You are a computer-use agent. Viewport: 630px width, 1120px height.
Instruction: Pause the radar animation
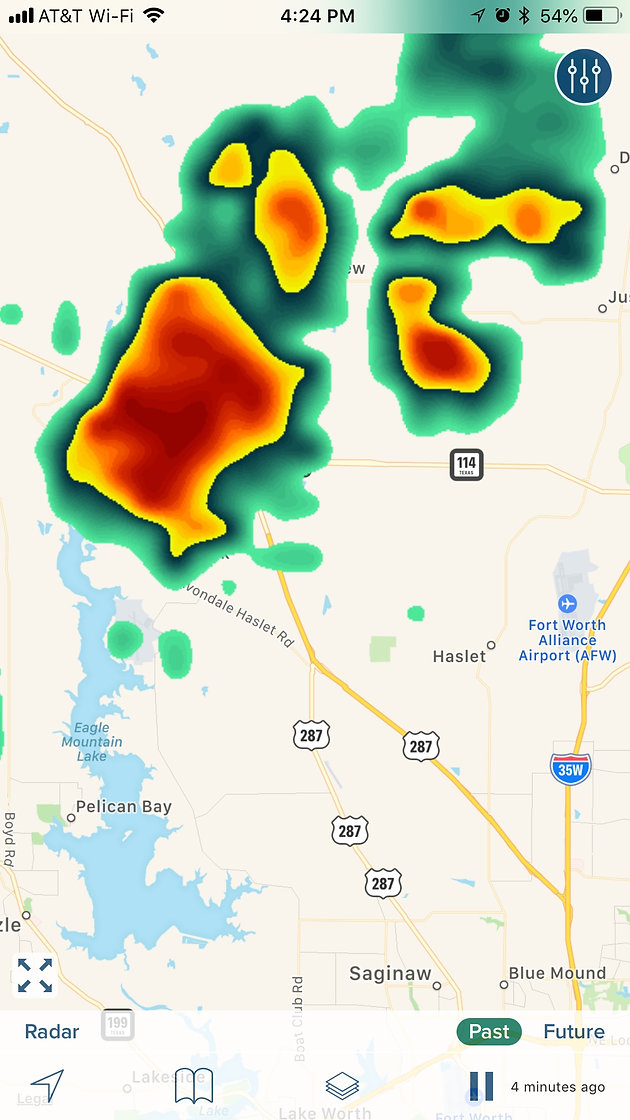[481, 1086]
